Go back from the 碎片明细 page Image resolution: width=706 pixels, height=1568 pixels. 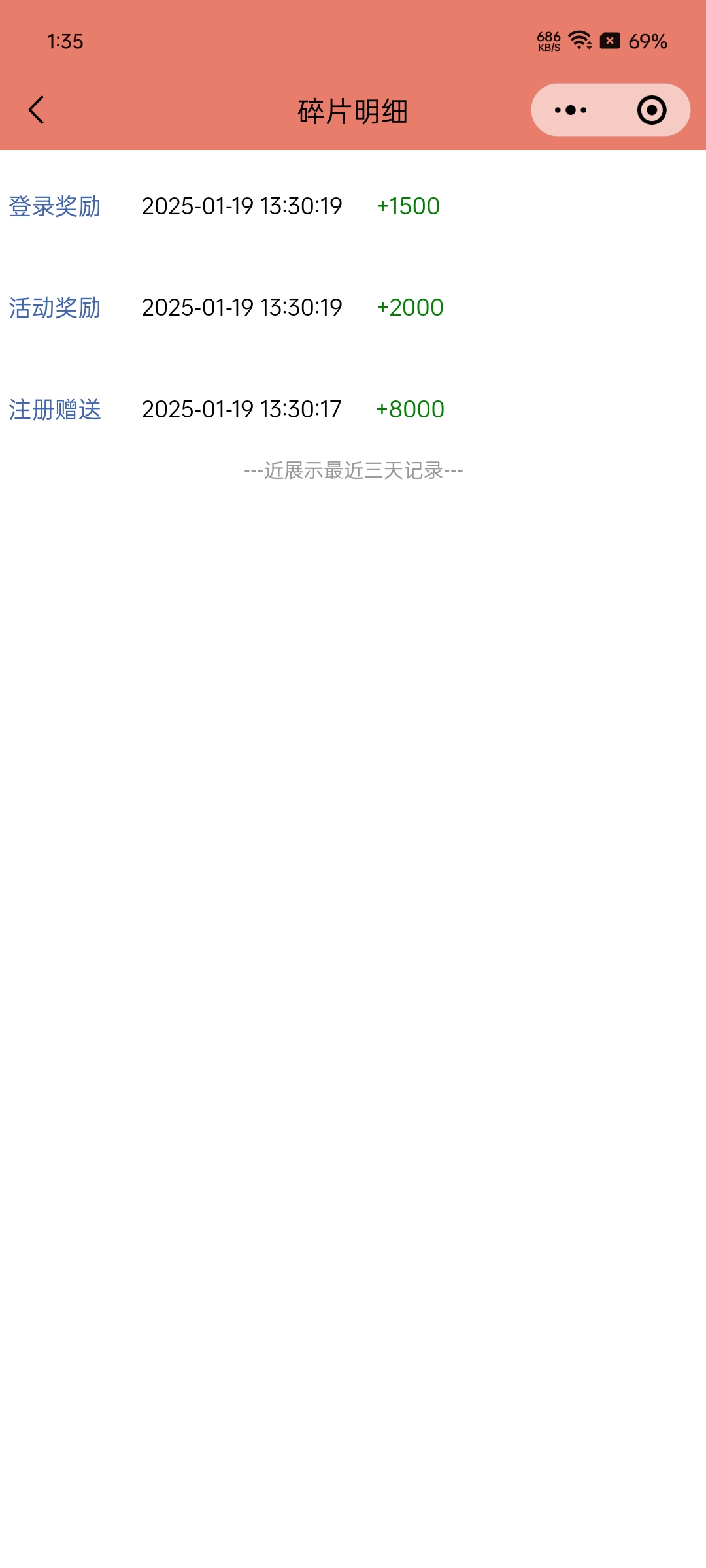(37, 110)
